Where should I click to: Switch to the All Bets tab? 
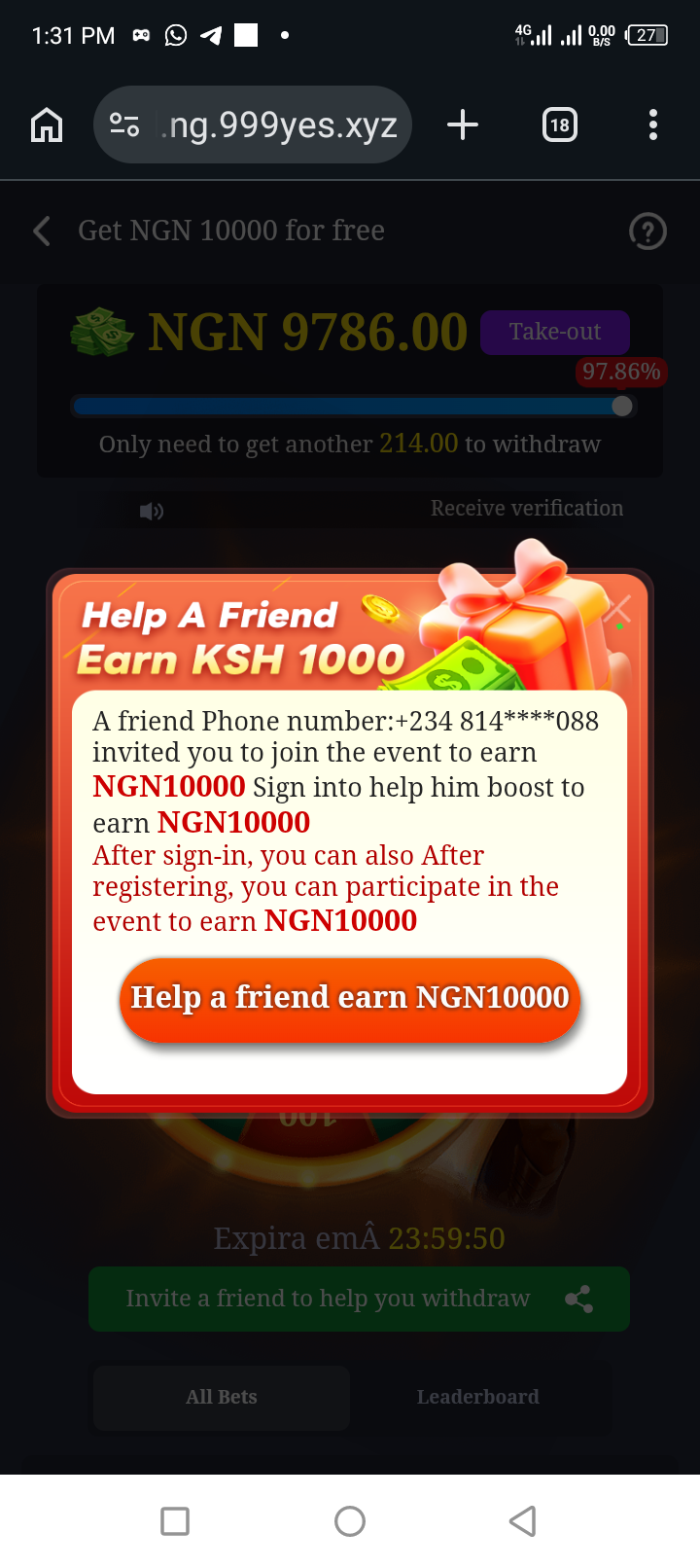coord(222,1397)
